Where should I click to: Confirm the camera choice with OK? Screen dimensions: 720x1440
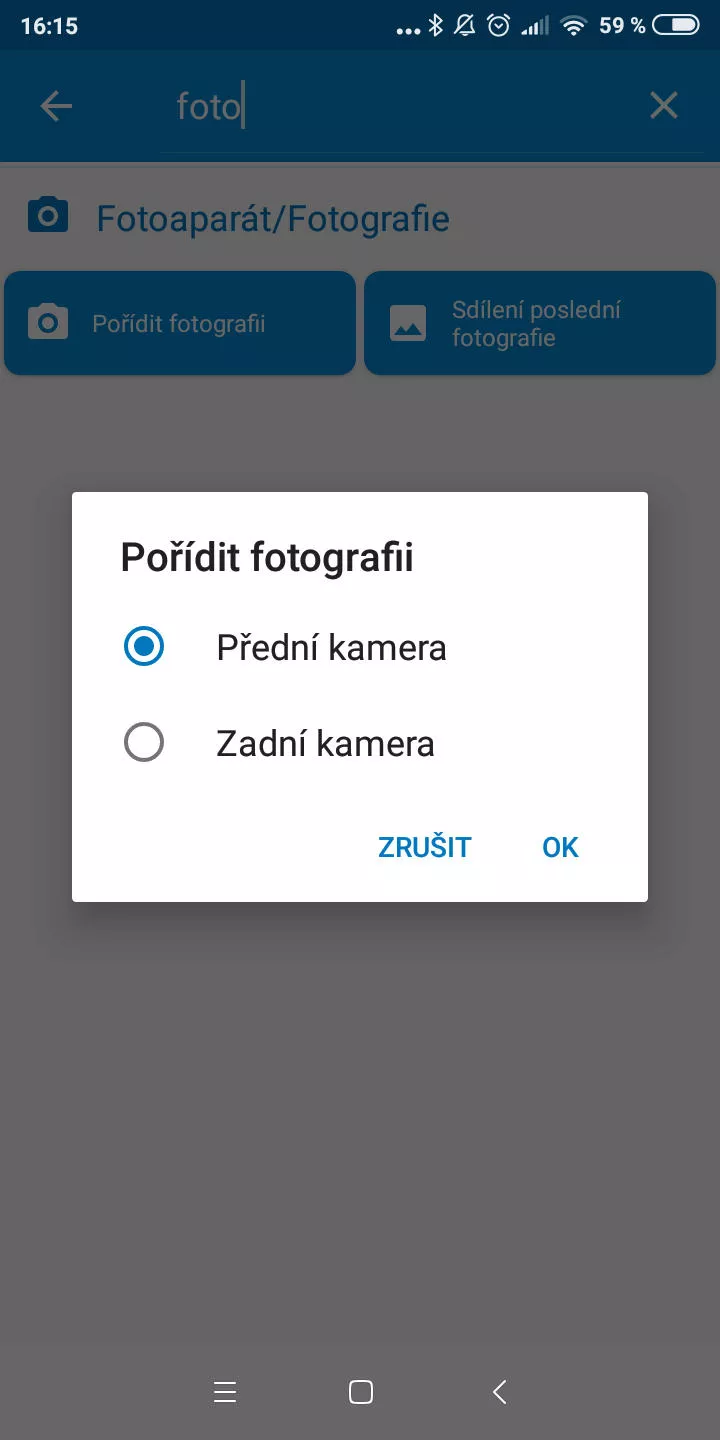click(560, 847)
